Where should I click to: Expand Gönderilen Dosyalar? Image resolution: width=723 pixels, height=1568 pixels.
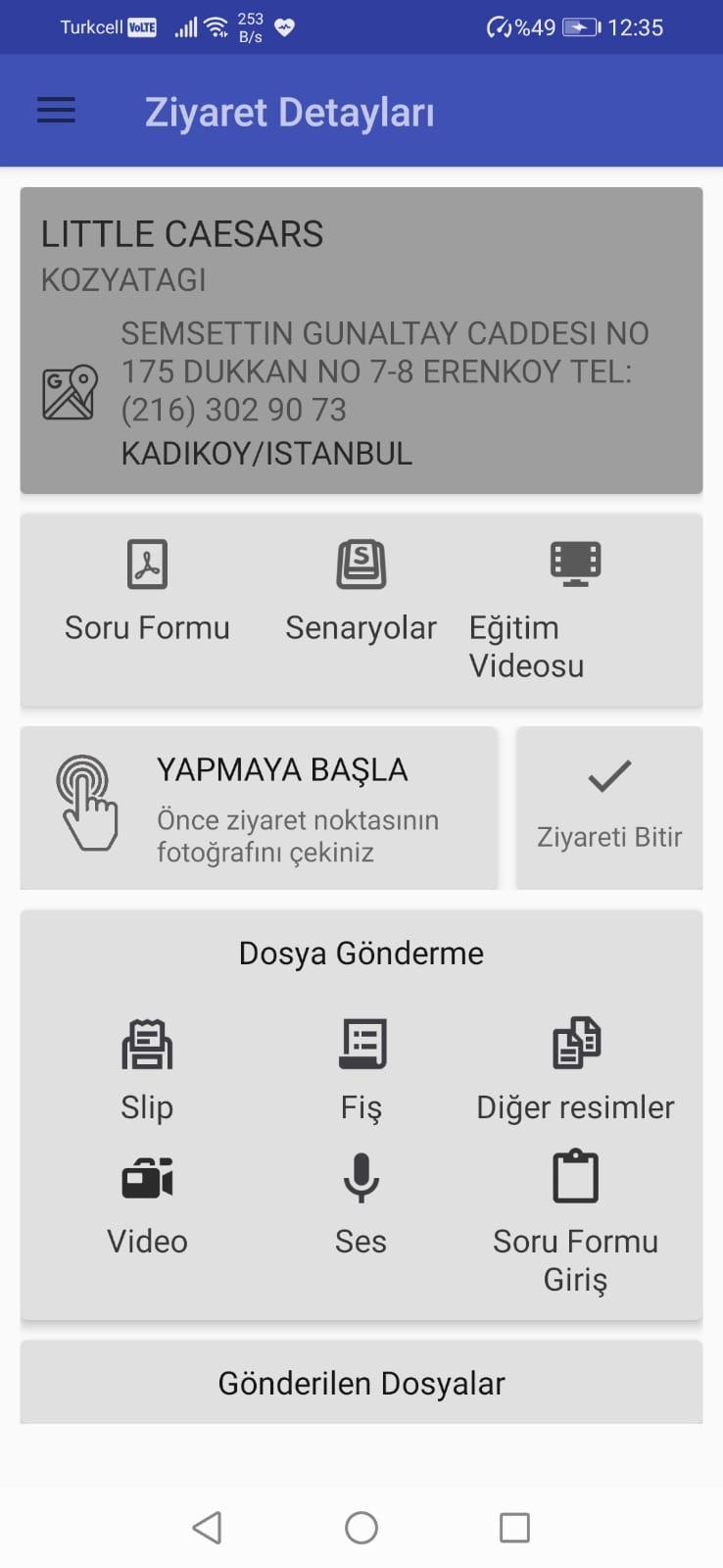point(361,1383)
